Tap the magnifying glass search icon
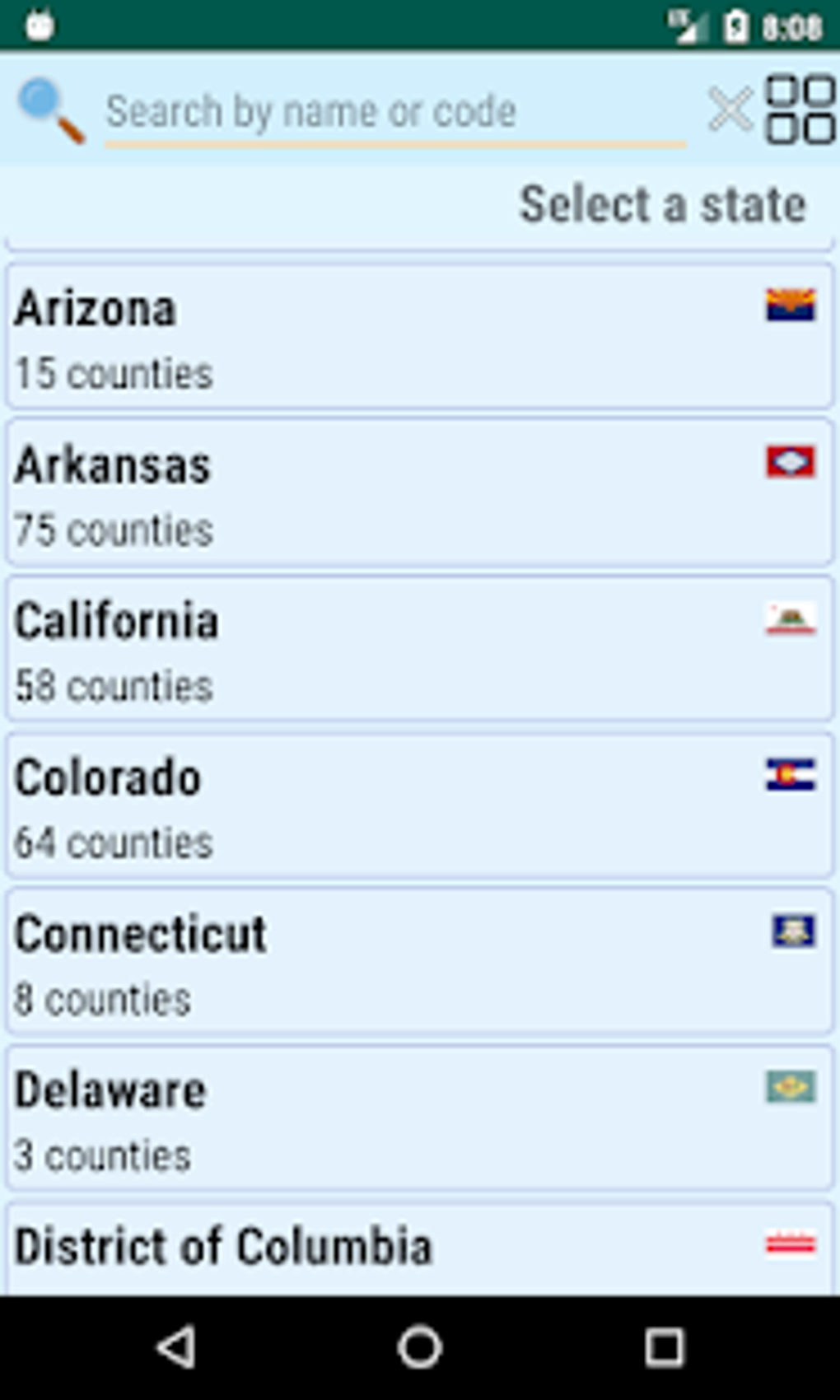The image size is (840, 1400). [x=51, y=111]
